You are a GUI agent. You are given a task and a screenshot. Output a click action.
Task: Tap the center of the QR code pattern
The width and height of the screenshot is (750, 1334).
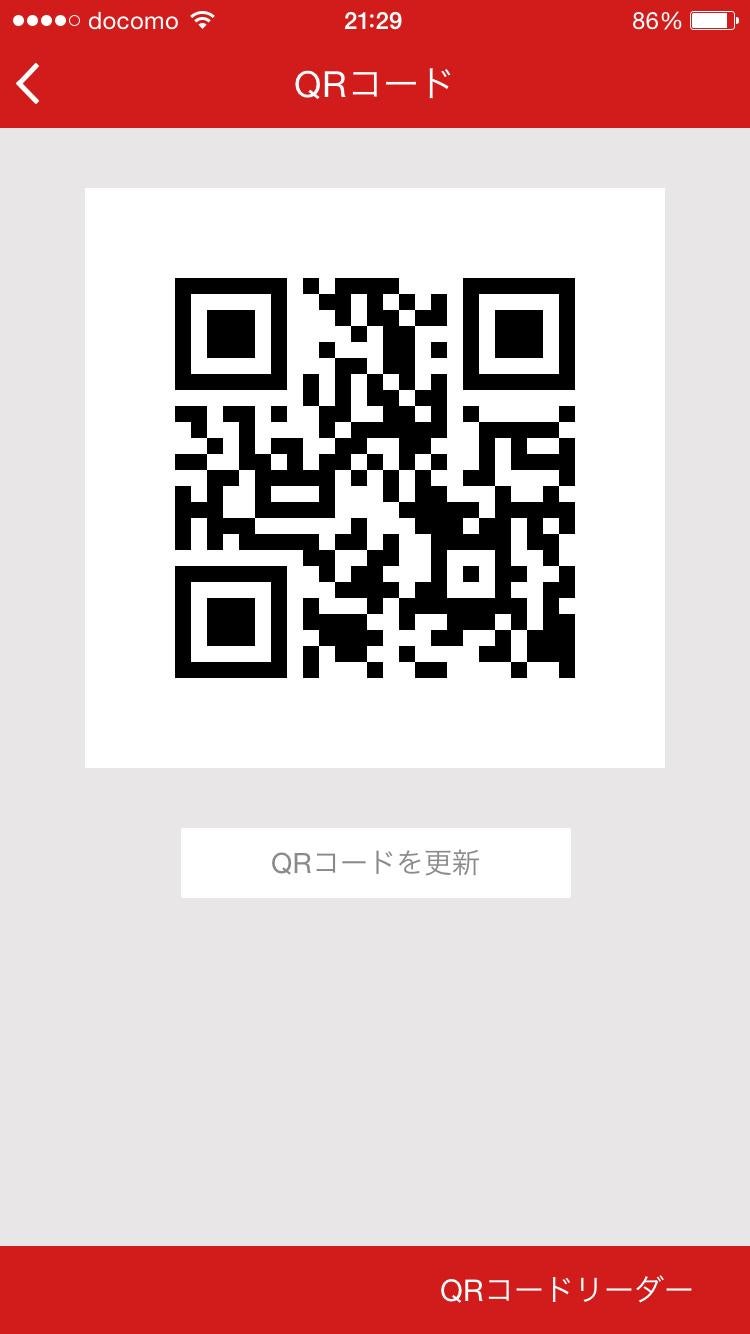coord(375,477)
